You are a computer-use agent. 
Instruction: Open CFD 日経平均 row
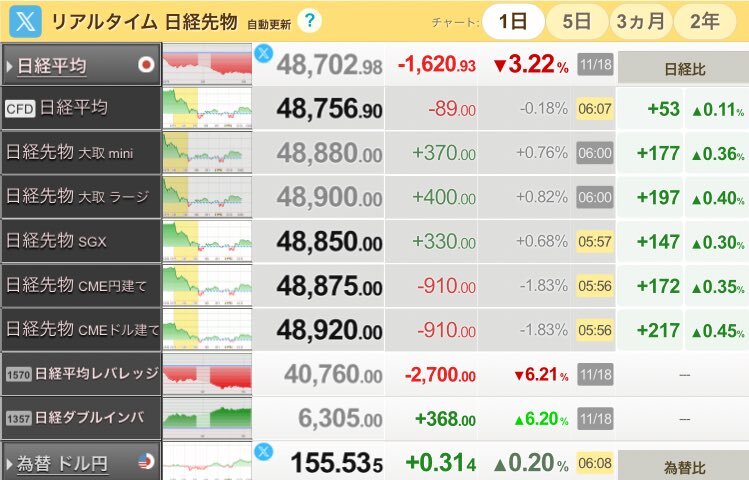point(80,108)
